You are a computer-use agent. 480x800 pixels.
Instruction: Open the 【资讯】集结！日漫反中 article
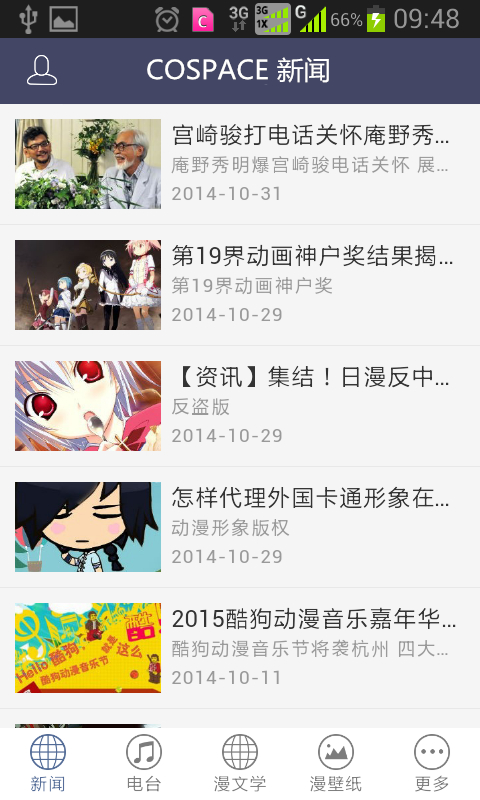240,406
